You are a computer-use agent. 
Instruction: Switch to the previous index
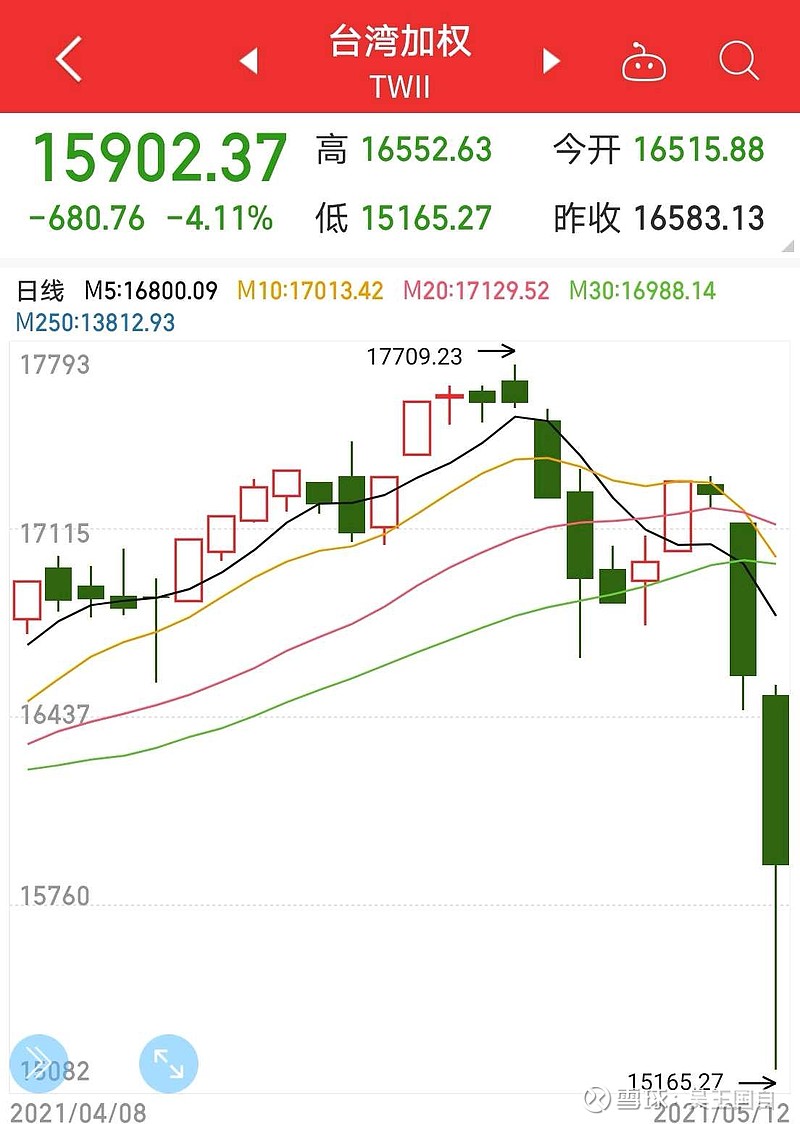249,61
